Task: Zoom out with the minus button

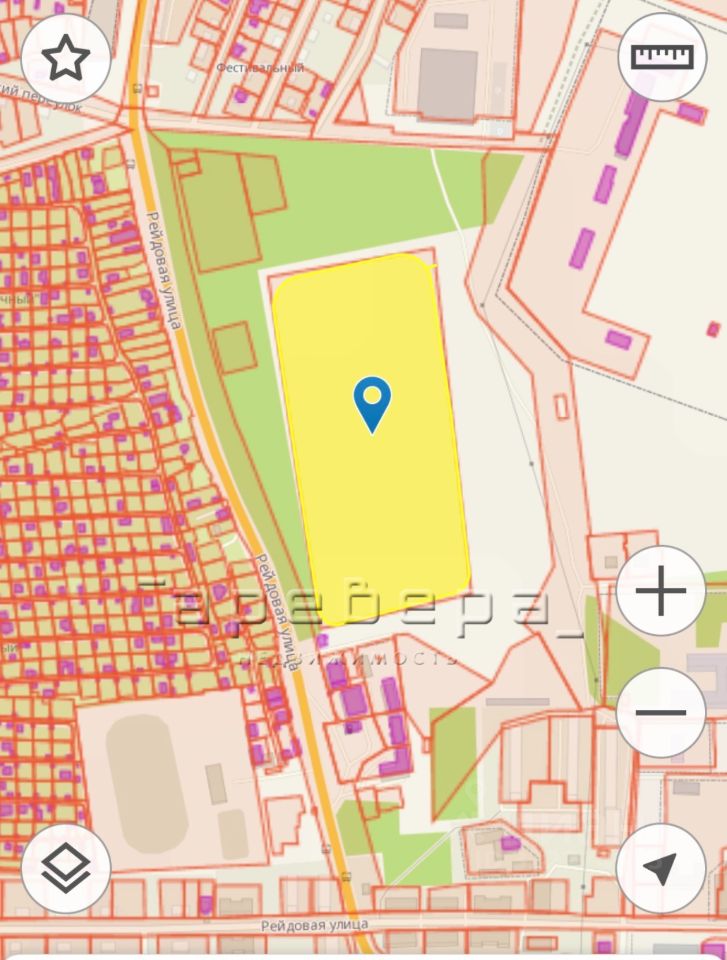Action: coord(661,713)
